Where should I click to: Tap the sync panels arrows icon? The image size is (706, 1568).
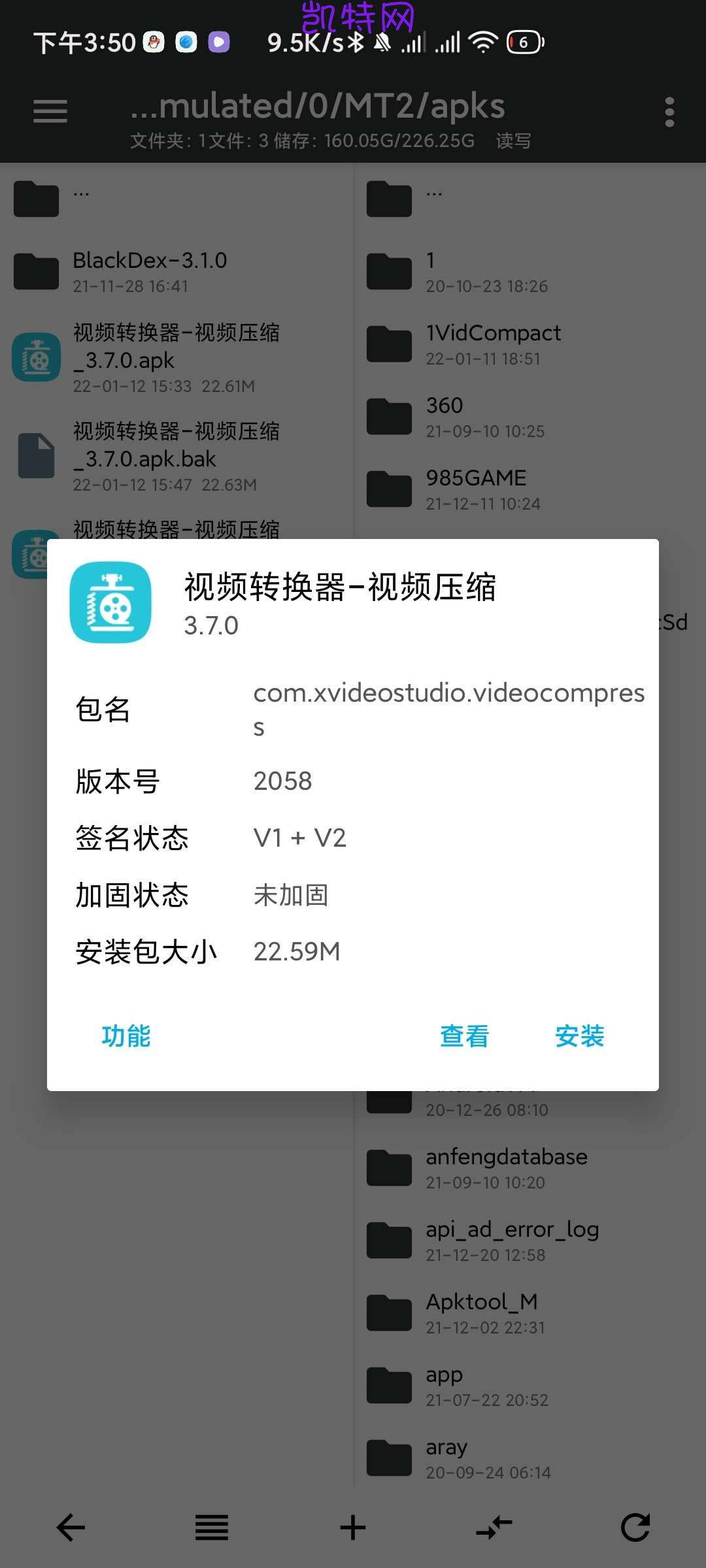click(x=494, y=1528)
